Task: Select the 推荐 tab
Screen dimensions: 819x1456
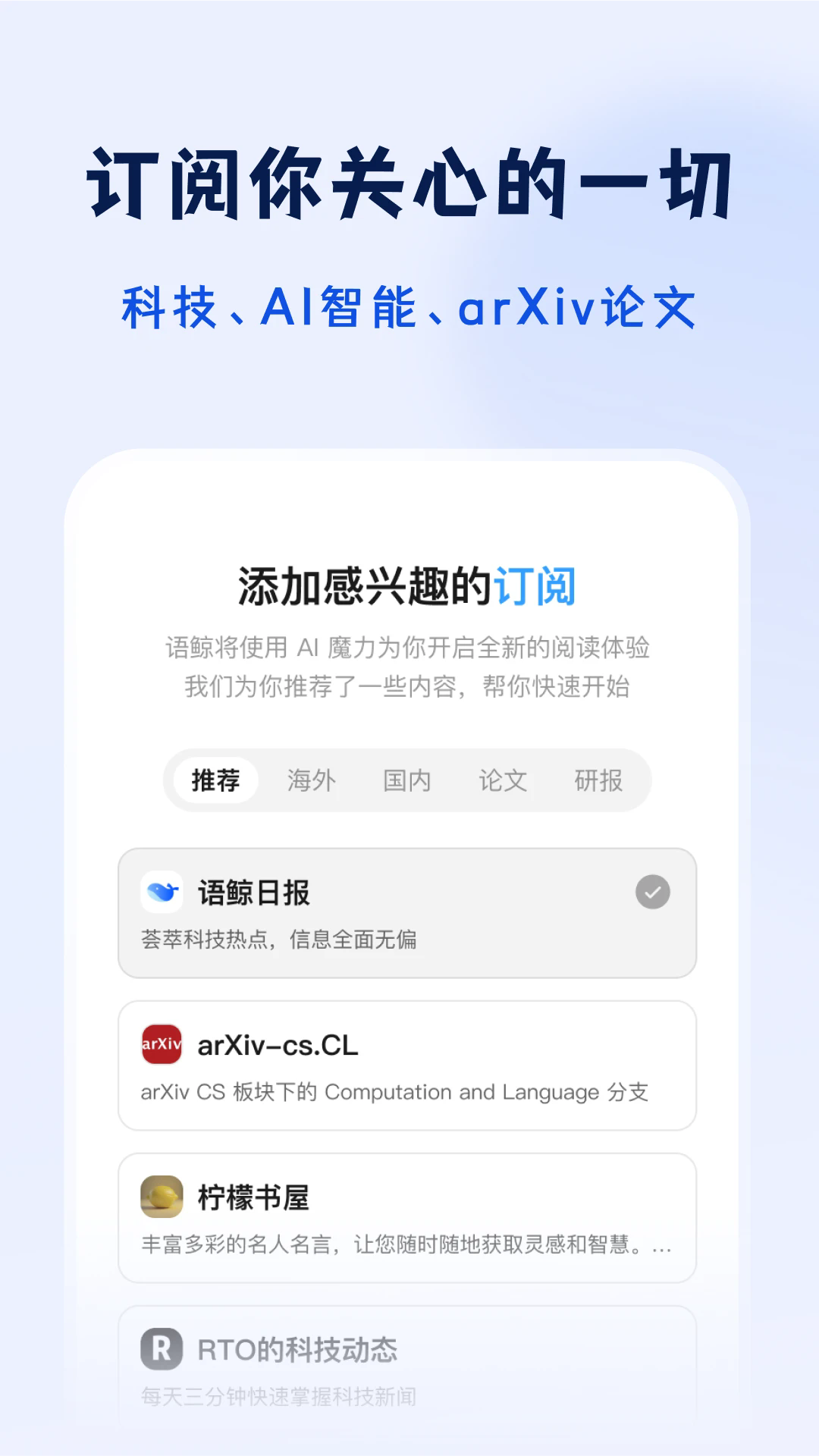Action: (215, 780)
